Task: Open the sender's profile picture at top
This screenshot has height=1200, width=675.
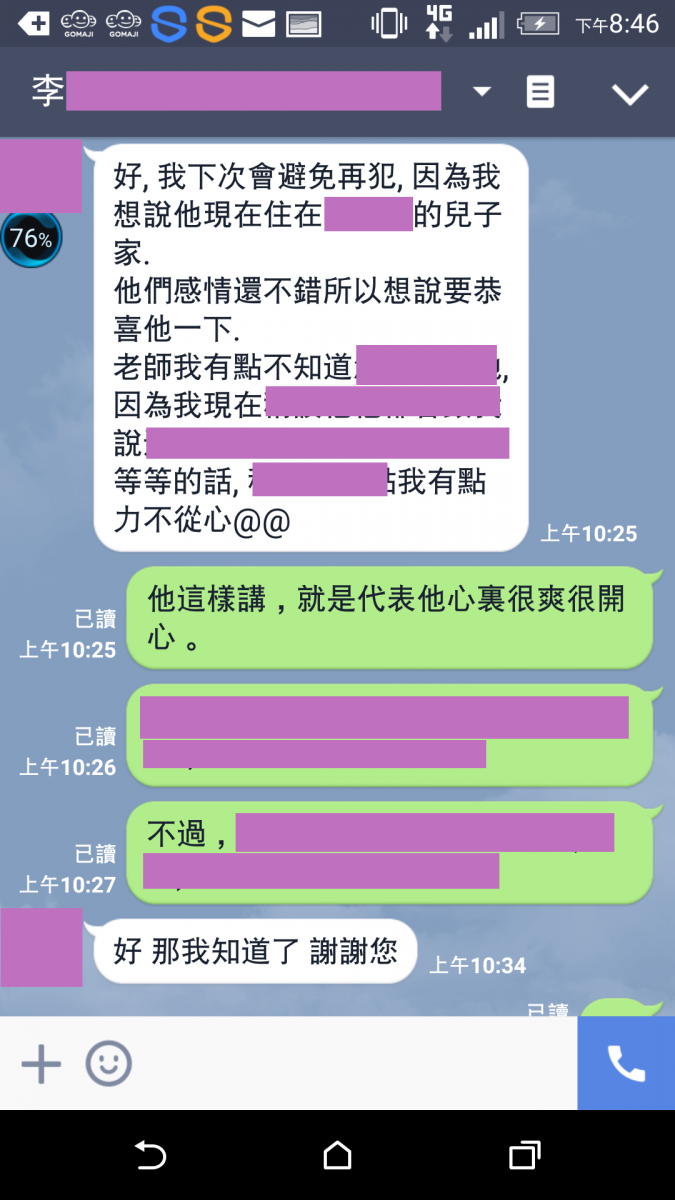Action: point(40,175)
